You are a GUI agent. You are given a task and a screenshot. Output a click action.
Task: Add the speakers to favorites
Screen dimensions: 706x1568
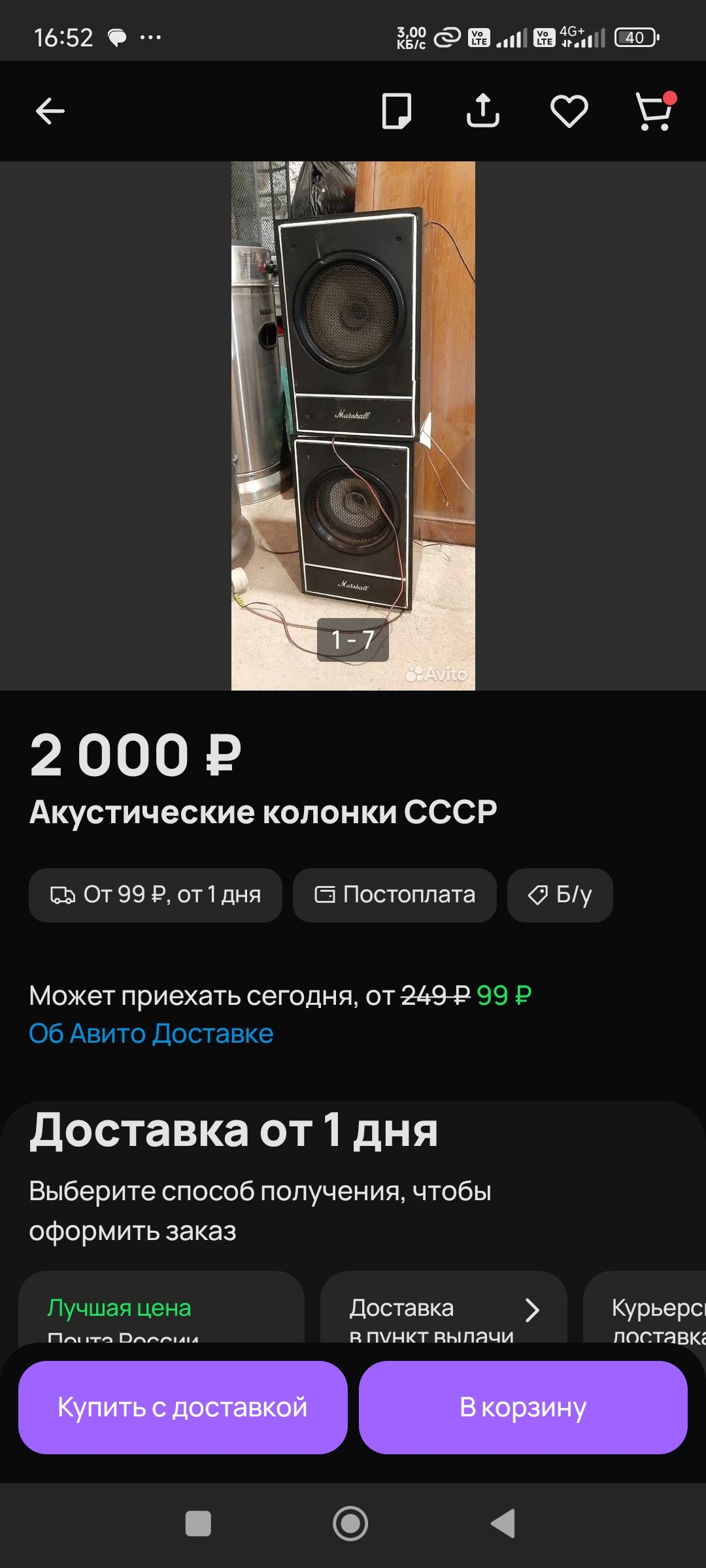click(569, 111)
